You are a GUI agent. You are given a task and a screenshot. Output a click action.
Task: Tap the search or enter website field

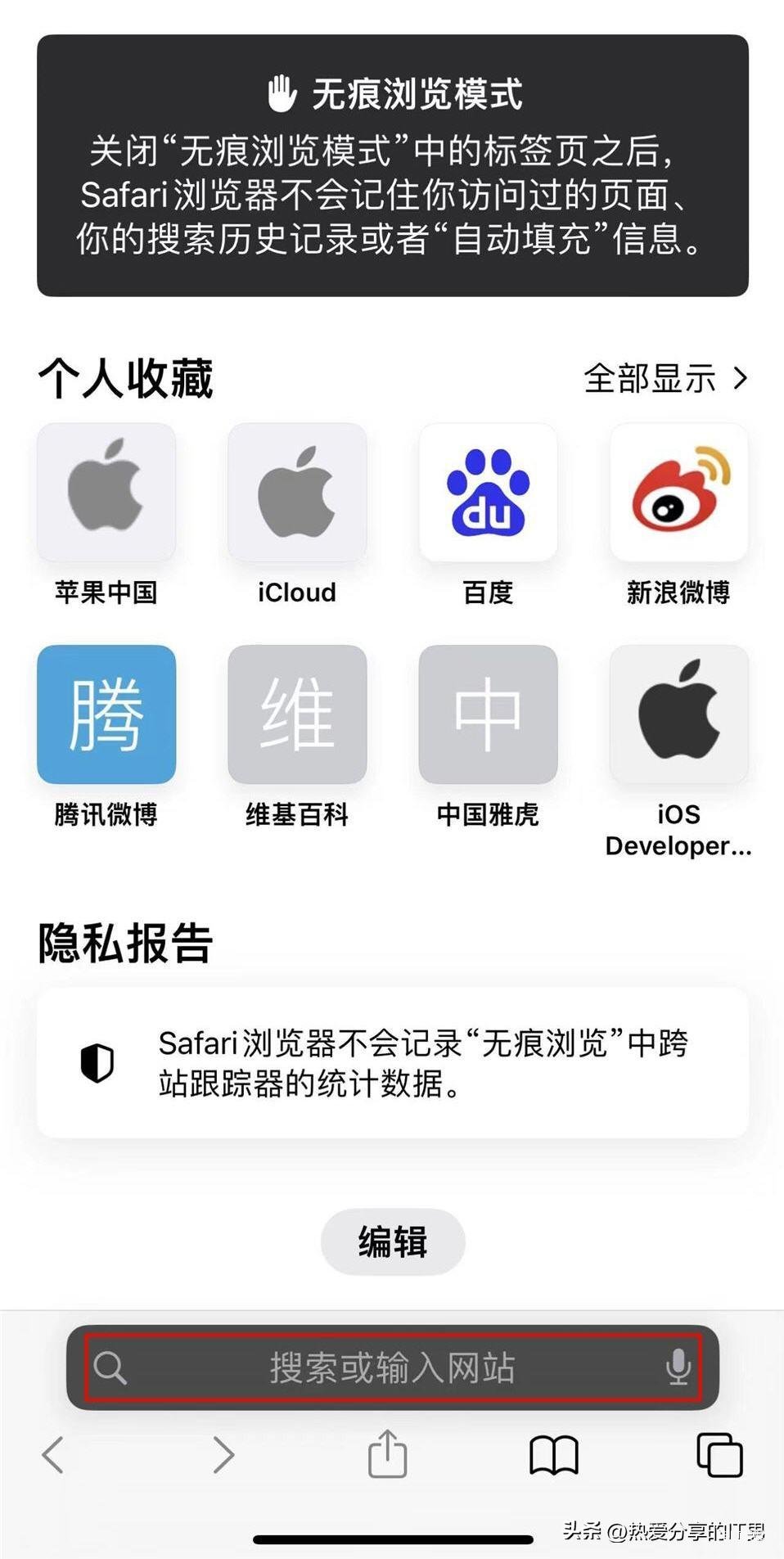(x=392, y=1367)
